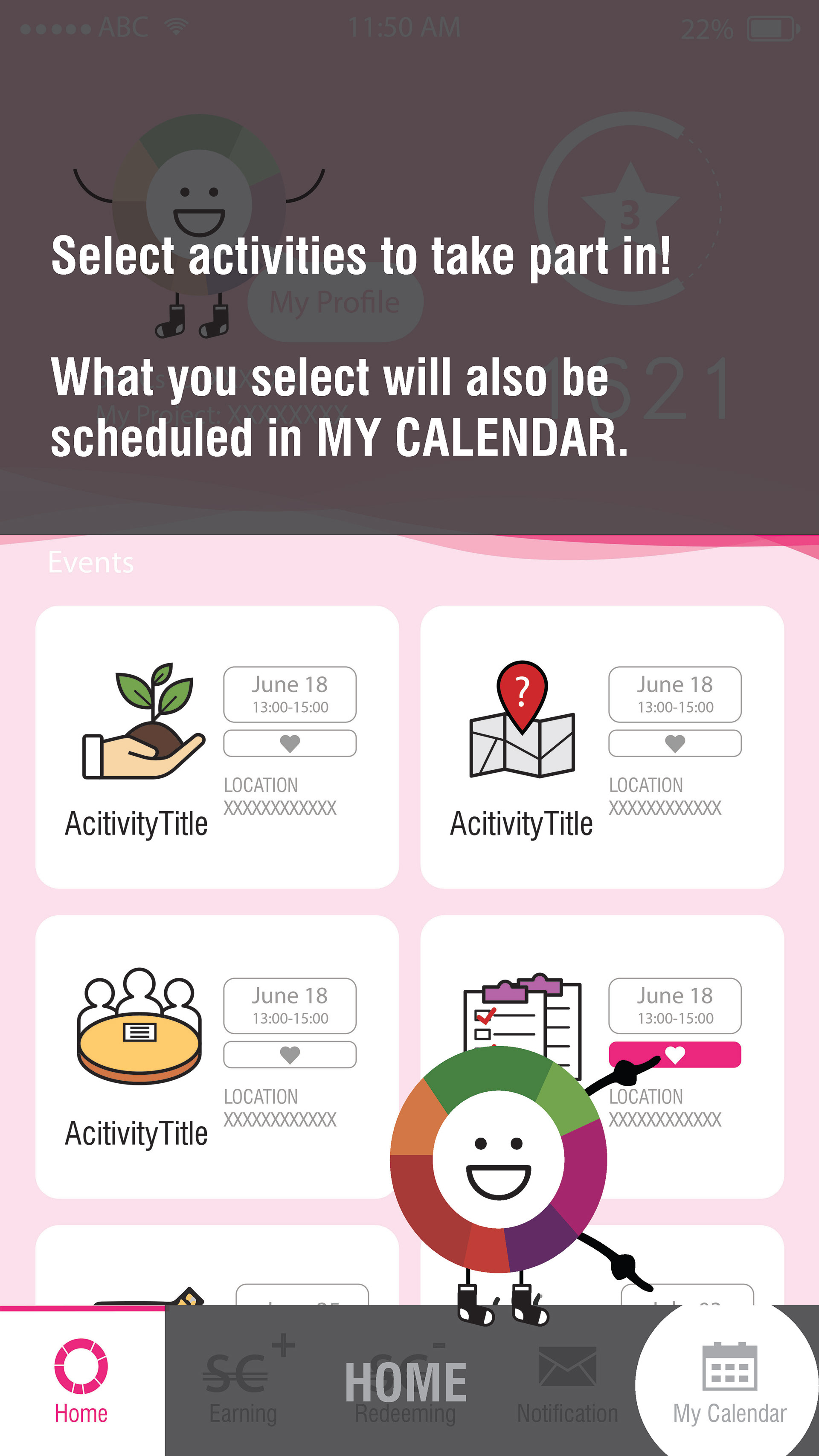The image size is (819, 1456).
Task: Open the Redeeming tab
Action: [405, 1385]
